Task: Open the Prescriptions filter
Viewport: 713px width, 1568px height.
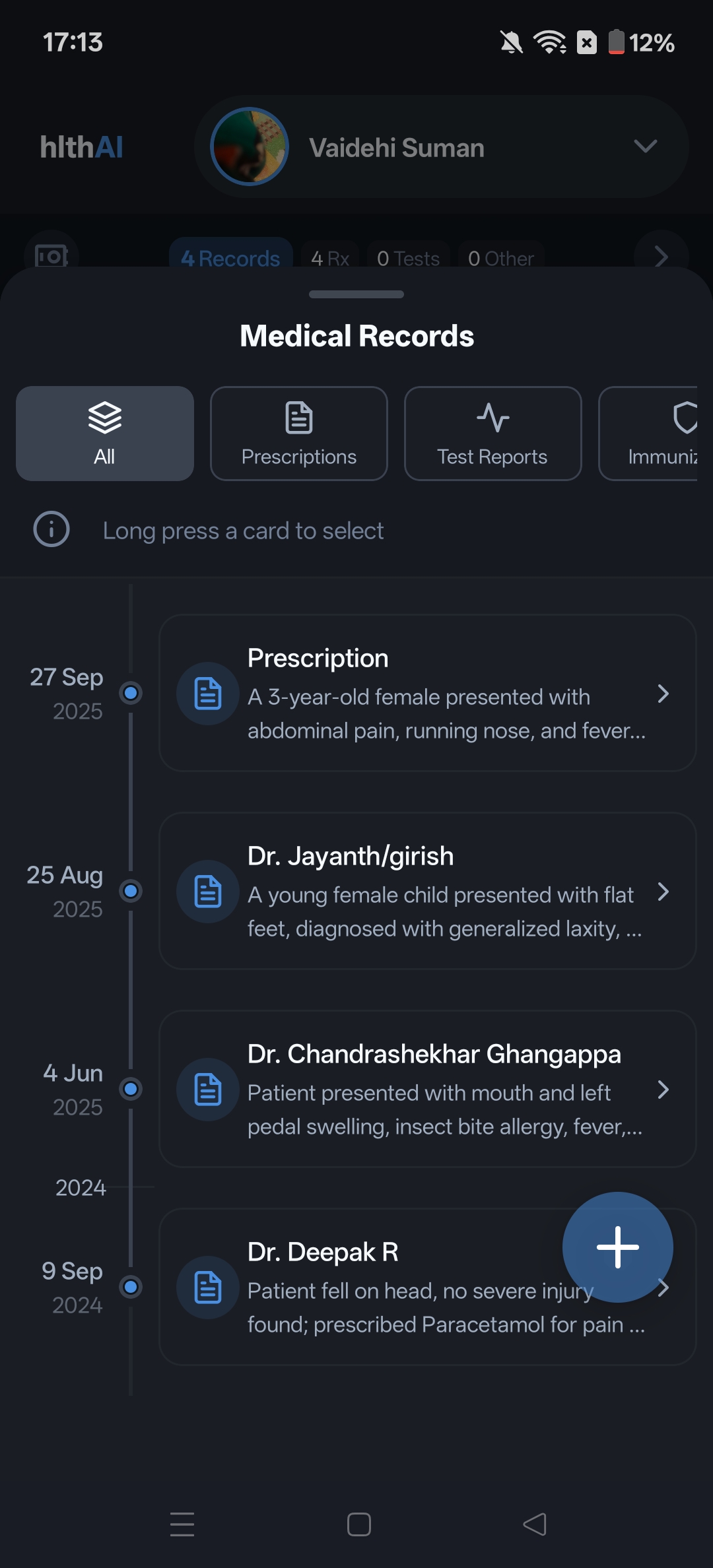Action: point(298,432)
